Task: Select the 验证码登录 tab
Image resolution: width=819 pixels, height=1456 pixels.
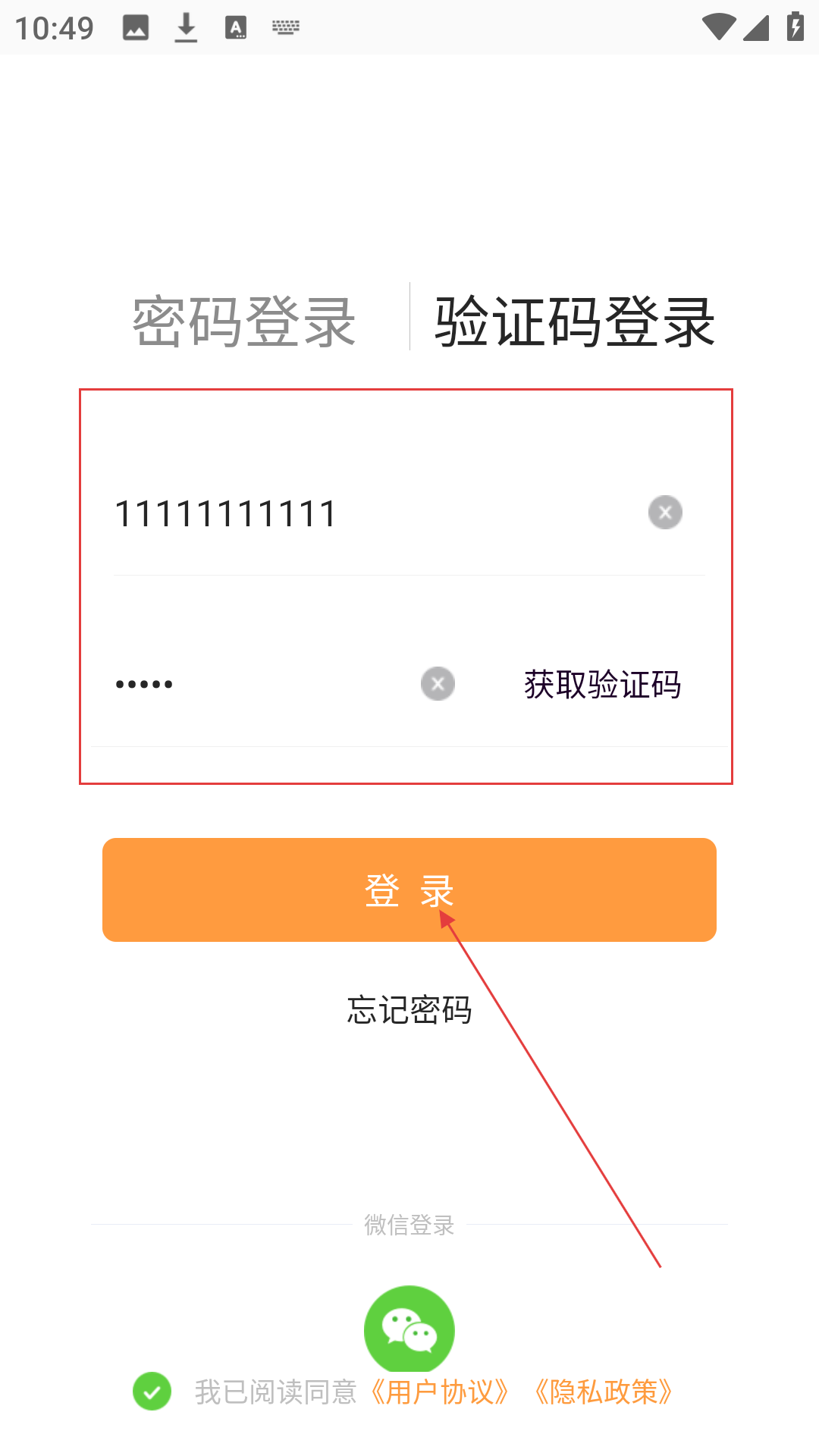Action: coord(575,322)
